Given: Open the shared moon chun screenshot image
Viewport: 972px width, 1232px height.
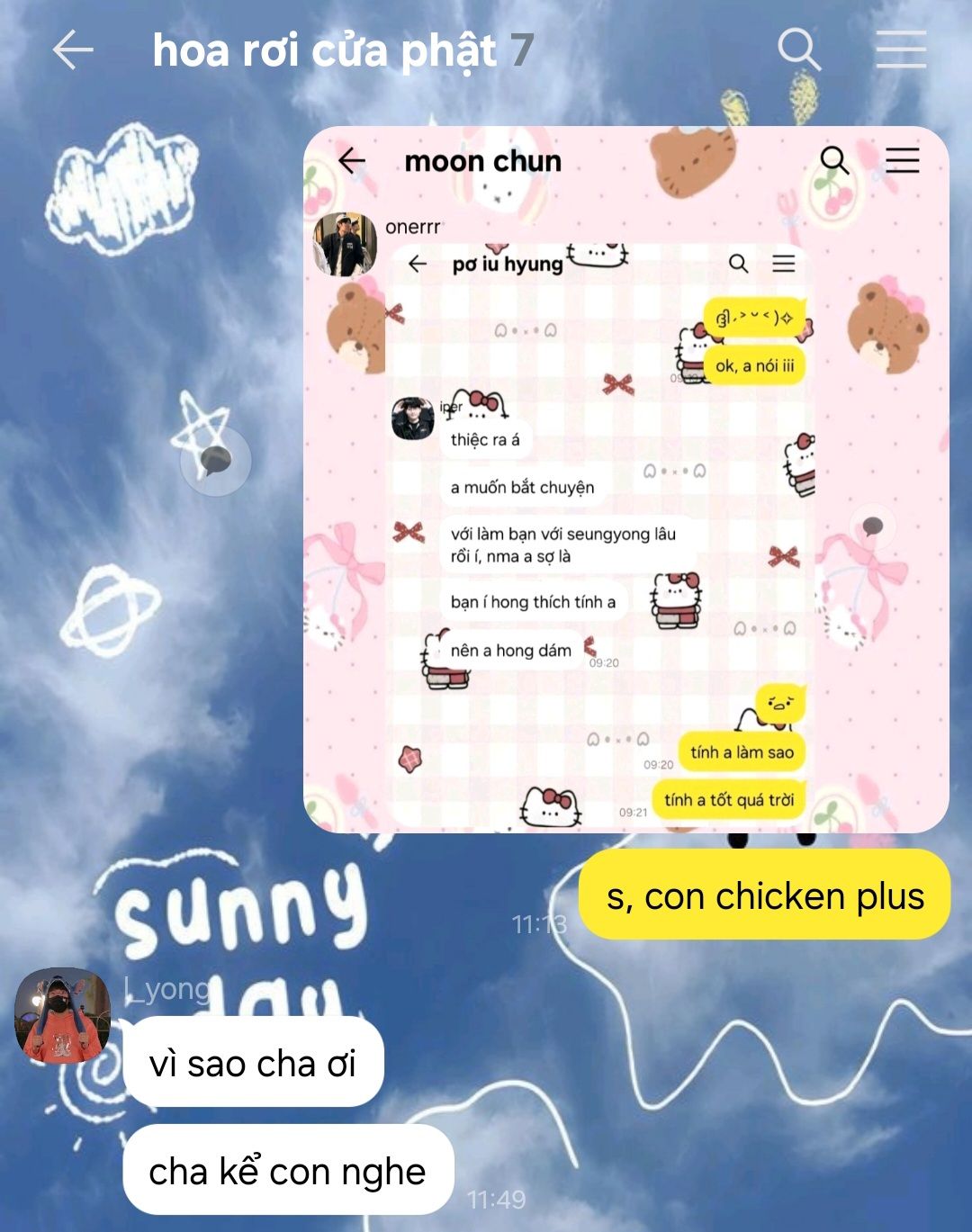Looking at the screenshot, I should (625, 480).
